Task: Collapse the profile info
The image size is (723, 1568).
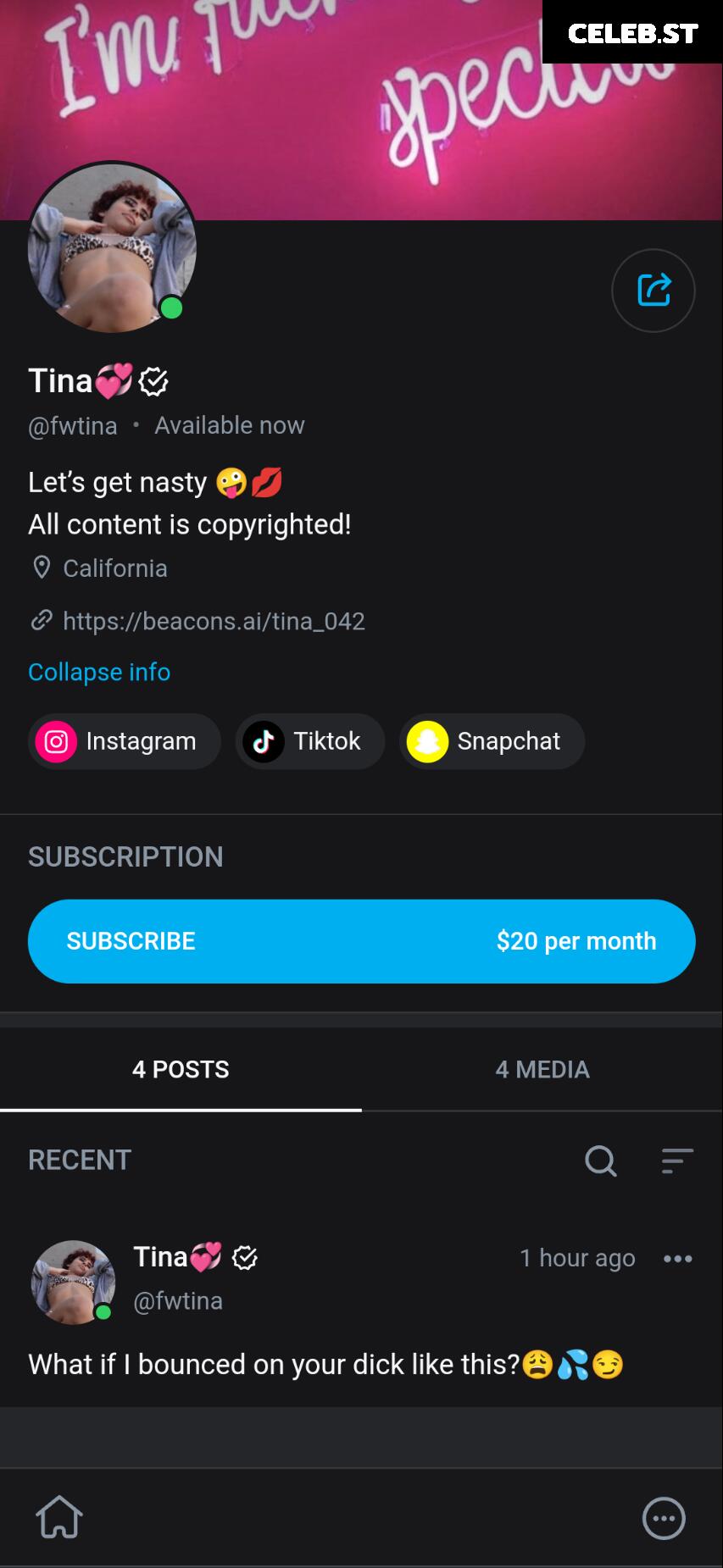Action: 99,672
